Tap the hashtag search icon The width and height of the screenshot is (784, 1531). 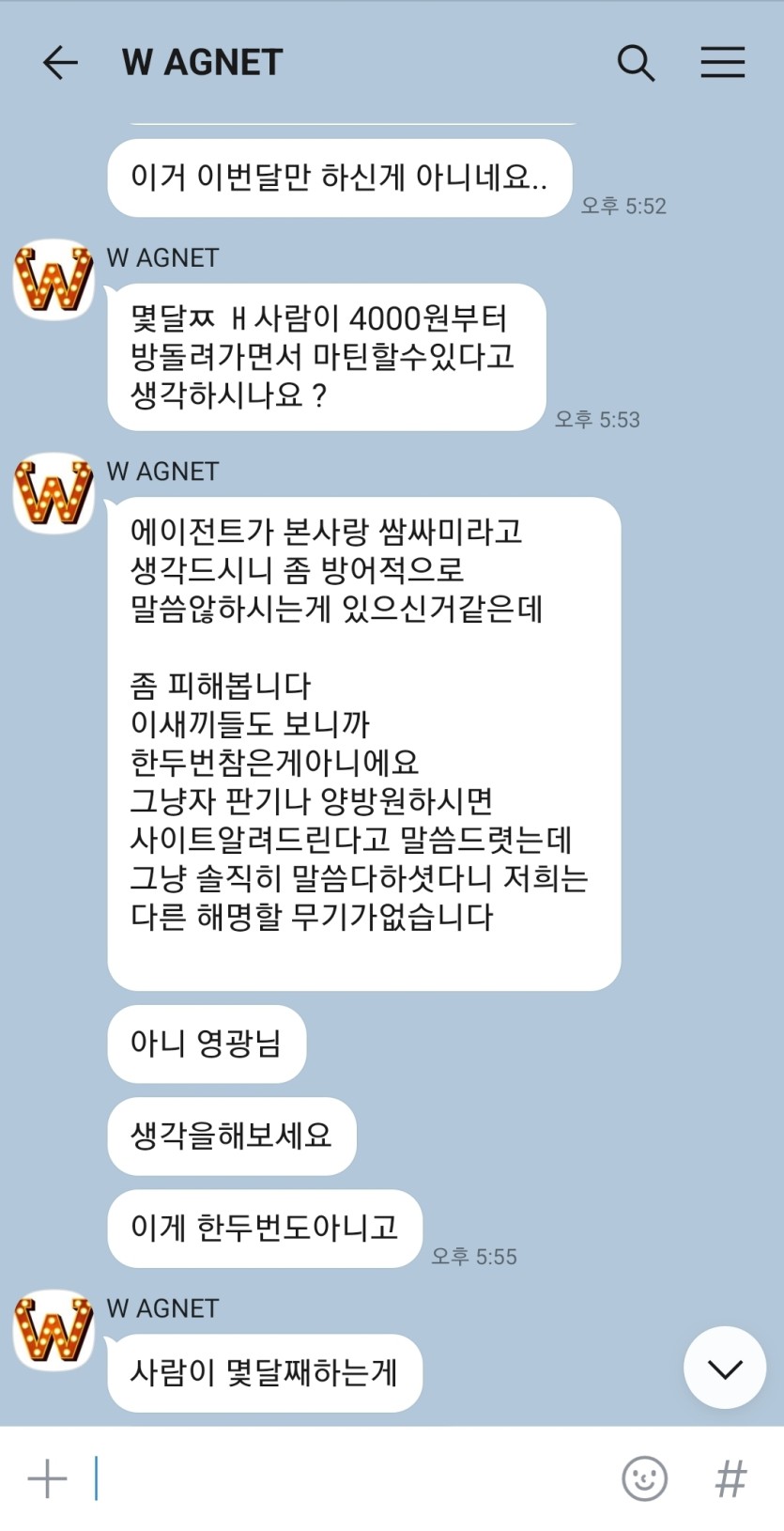pos(730,1478)
